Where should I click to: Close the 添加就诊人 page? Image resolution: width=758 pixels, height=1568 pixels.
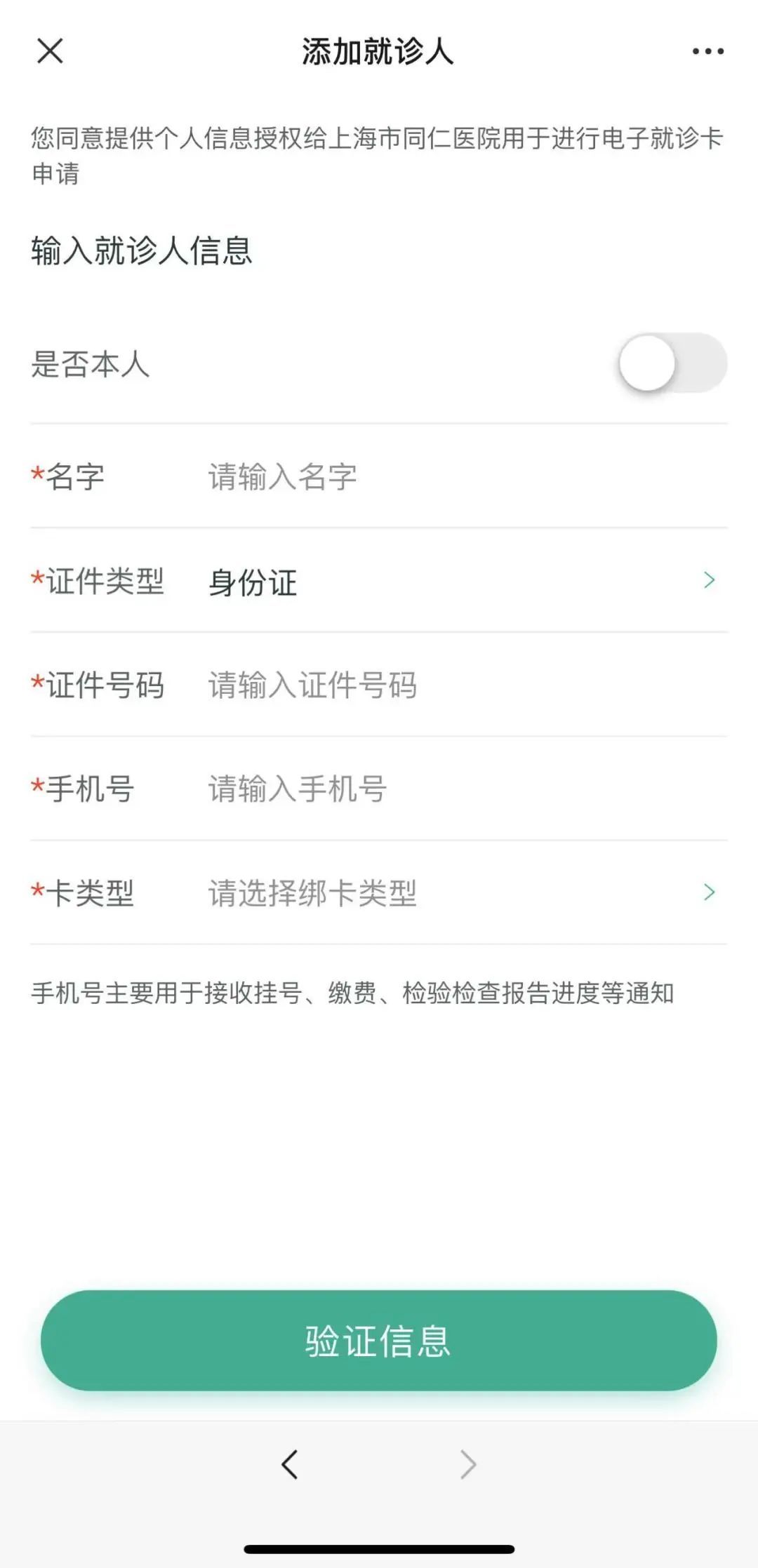(50, 51)
